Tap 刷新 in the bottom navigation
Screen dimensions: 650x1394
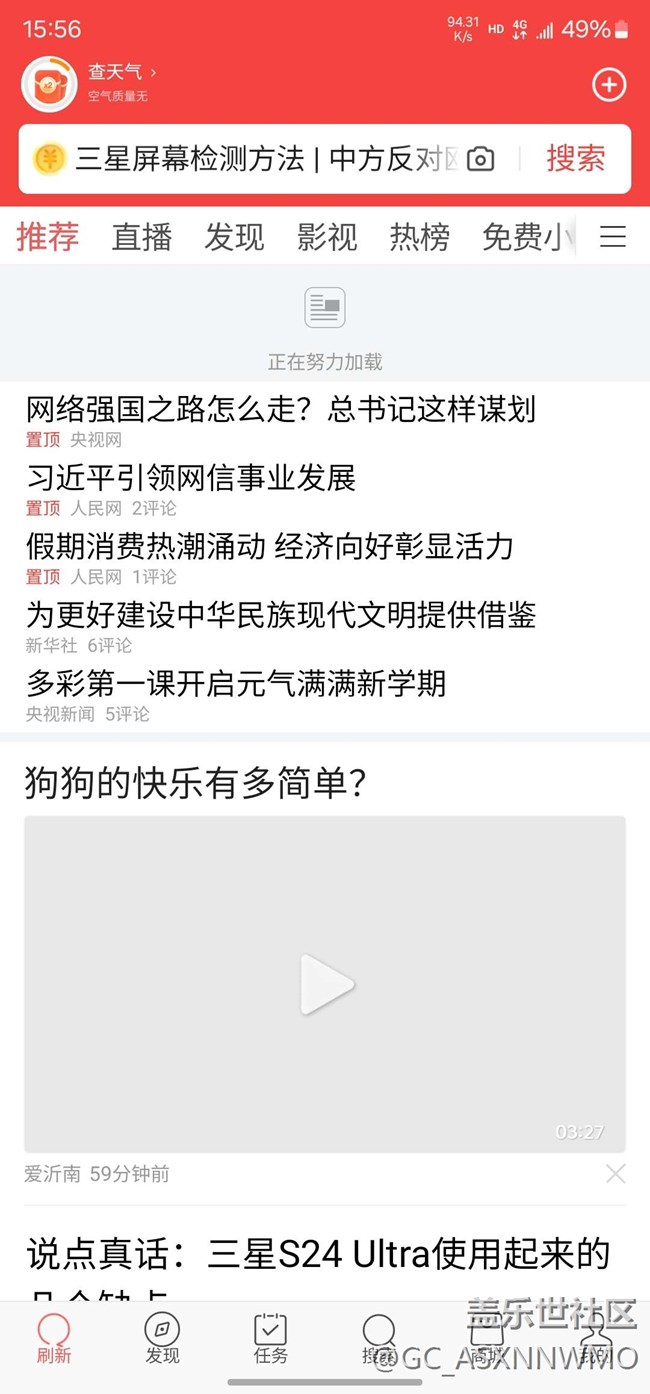coord(54,1338)
